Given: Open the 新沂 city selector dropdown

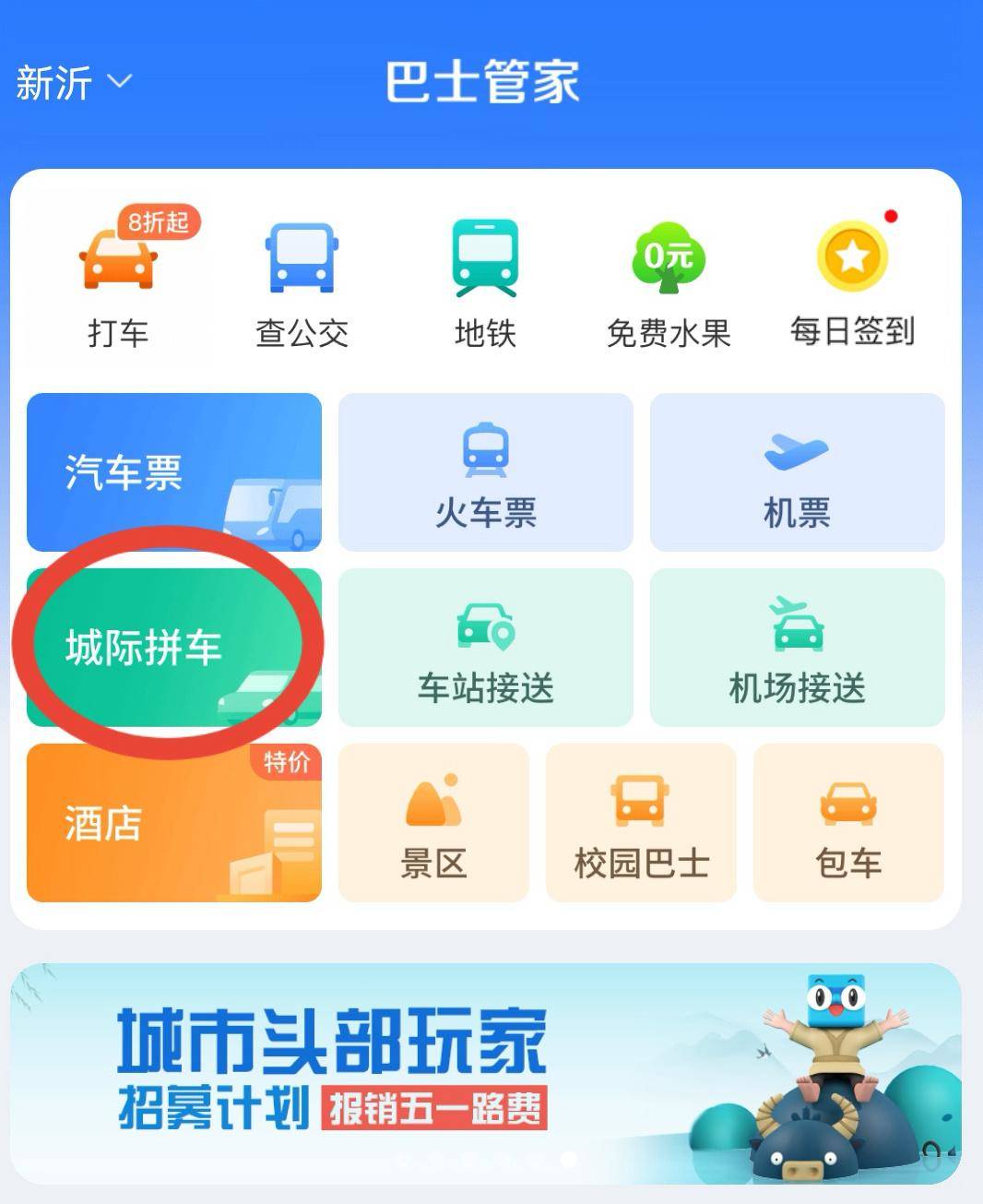Looking at the screenshot, I should coord(74,83).
